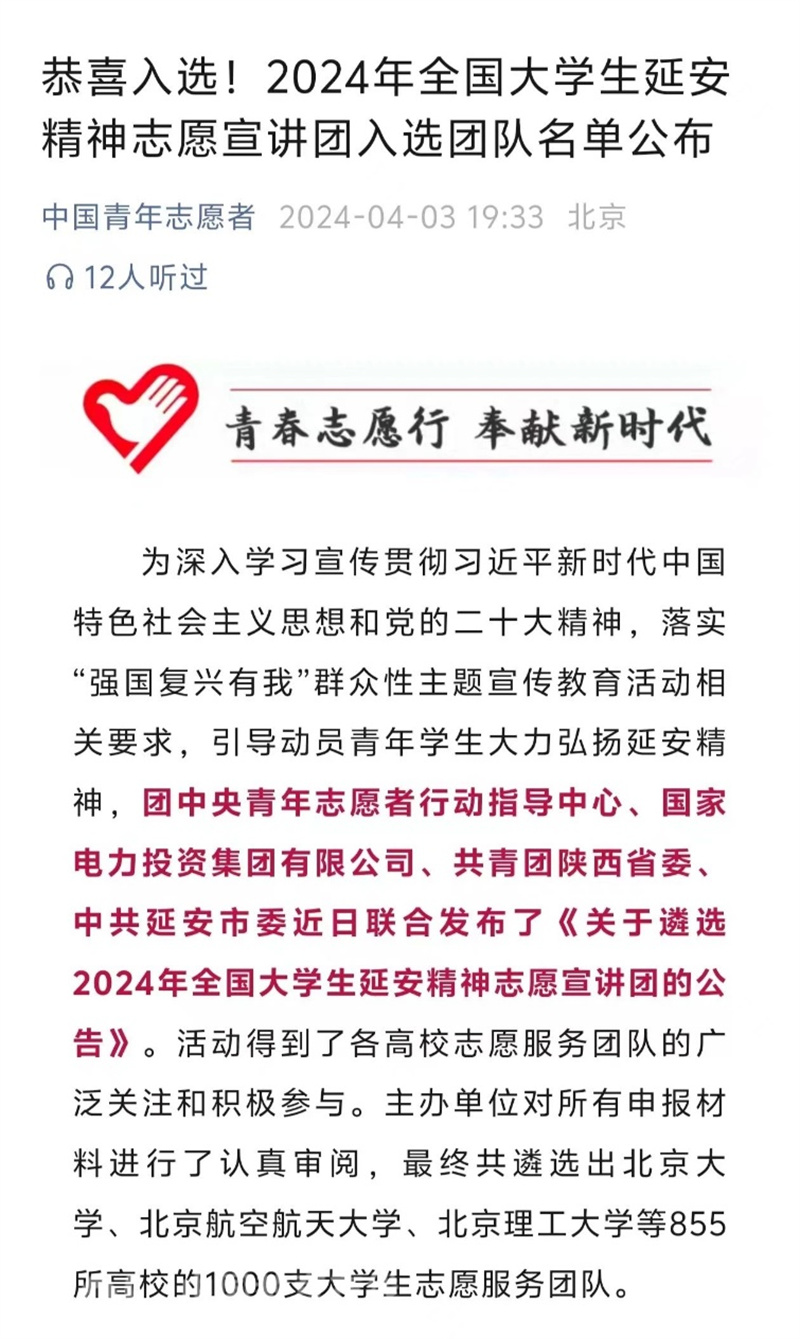Image resolution: width=800 pixels, height=1339 pixels.
Task: Tap the headphone listen icon
Action: (x=60, y=277)
